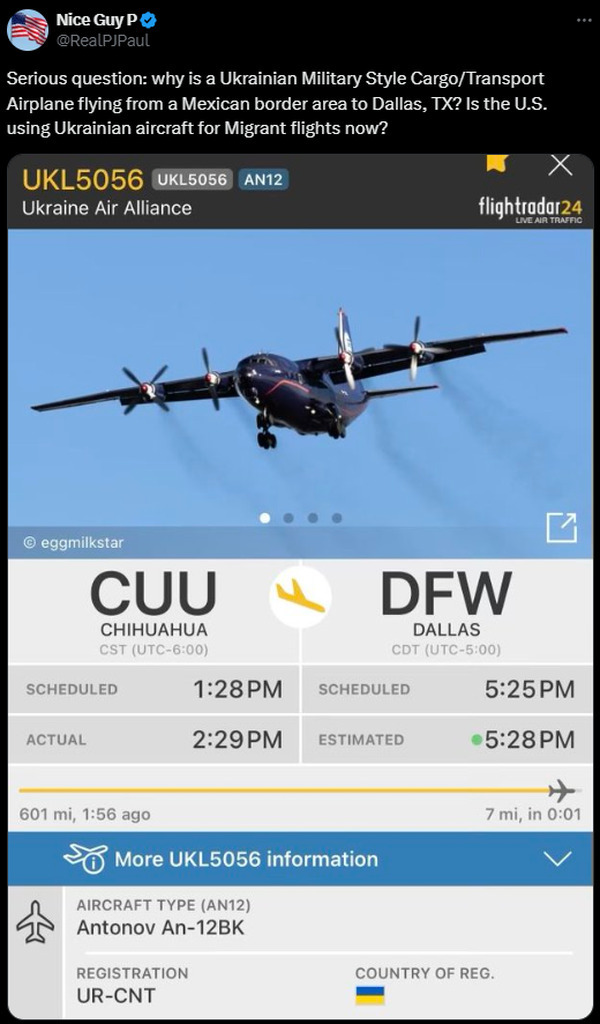Open the attached flight tracker image

(300, 586)
